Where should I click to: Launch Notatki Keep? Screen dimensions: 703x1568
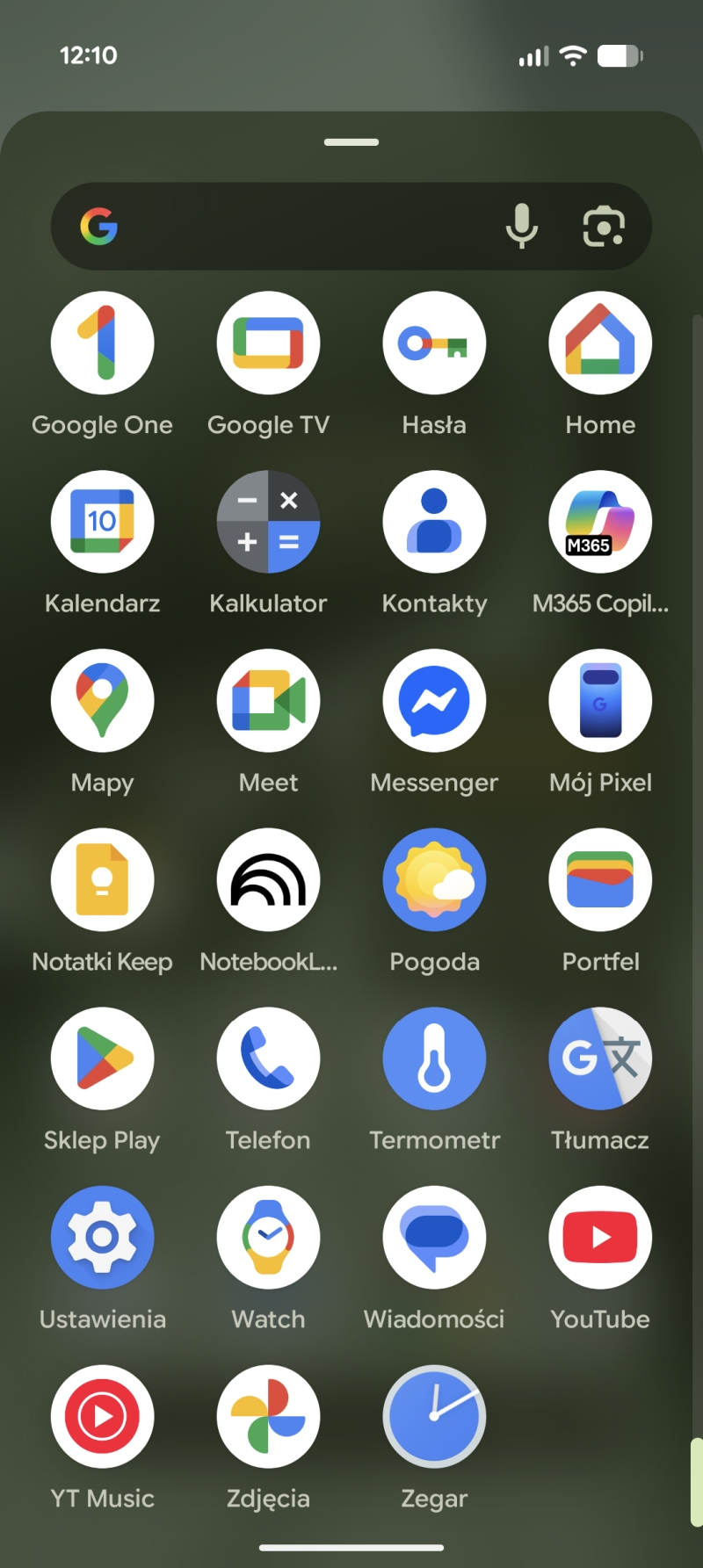click(x=103, y=879)
